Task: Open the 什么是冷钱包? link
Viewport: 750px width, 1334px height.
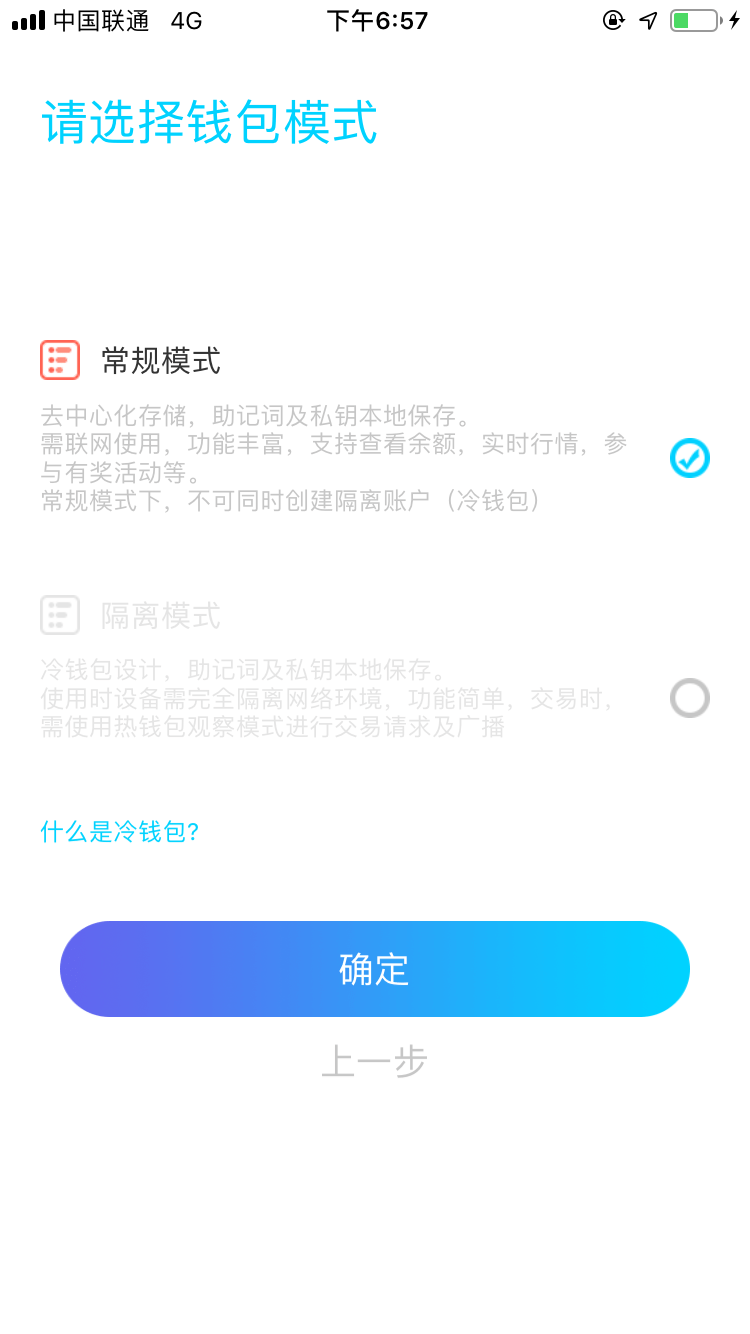Action: point(120,831)
